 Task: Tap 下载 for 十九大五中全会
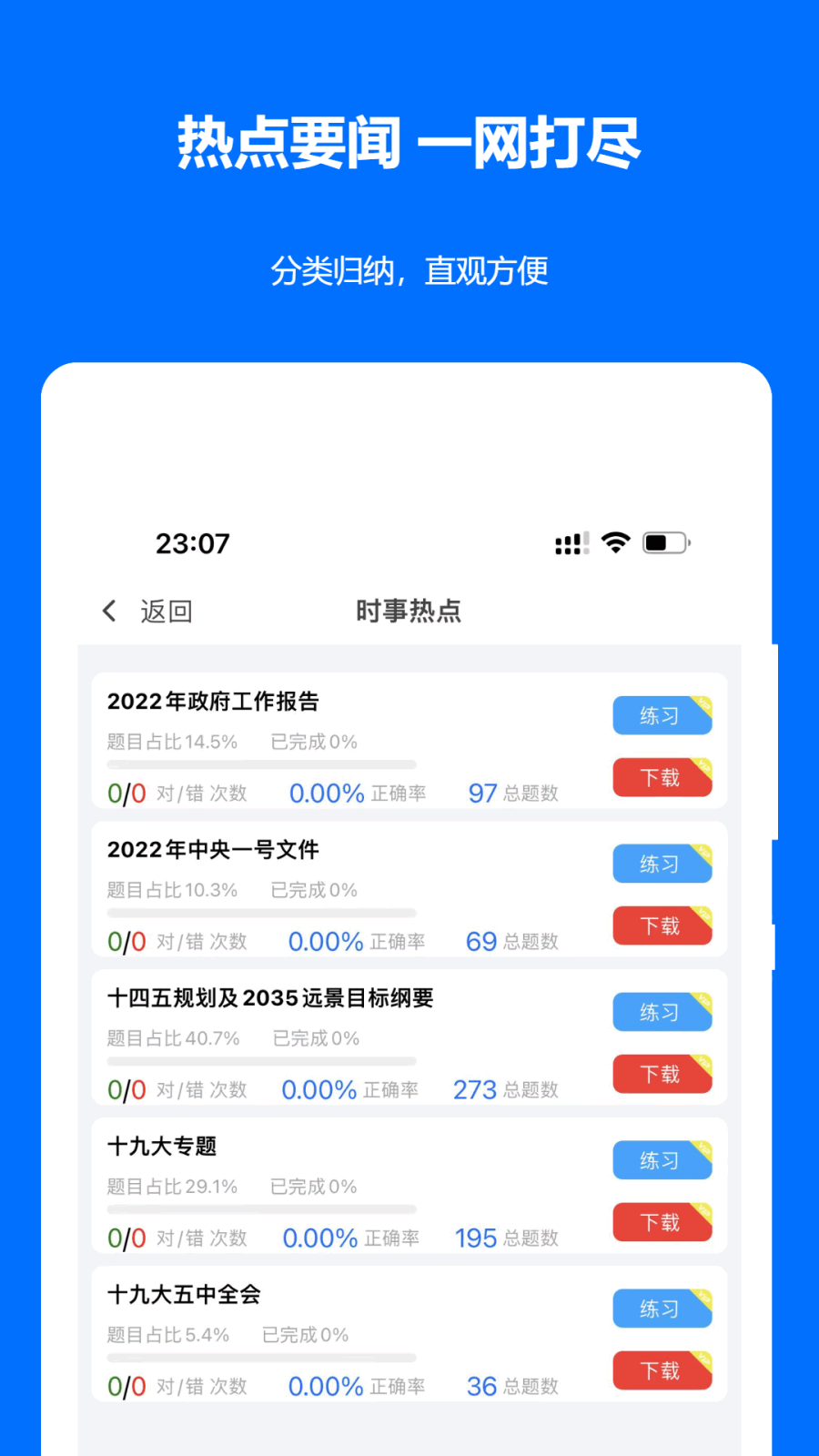662,1370
